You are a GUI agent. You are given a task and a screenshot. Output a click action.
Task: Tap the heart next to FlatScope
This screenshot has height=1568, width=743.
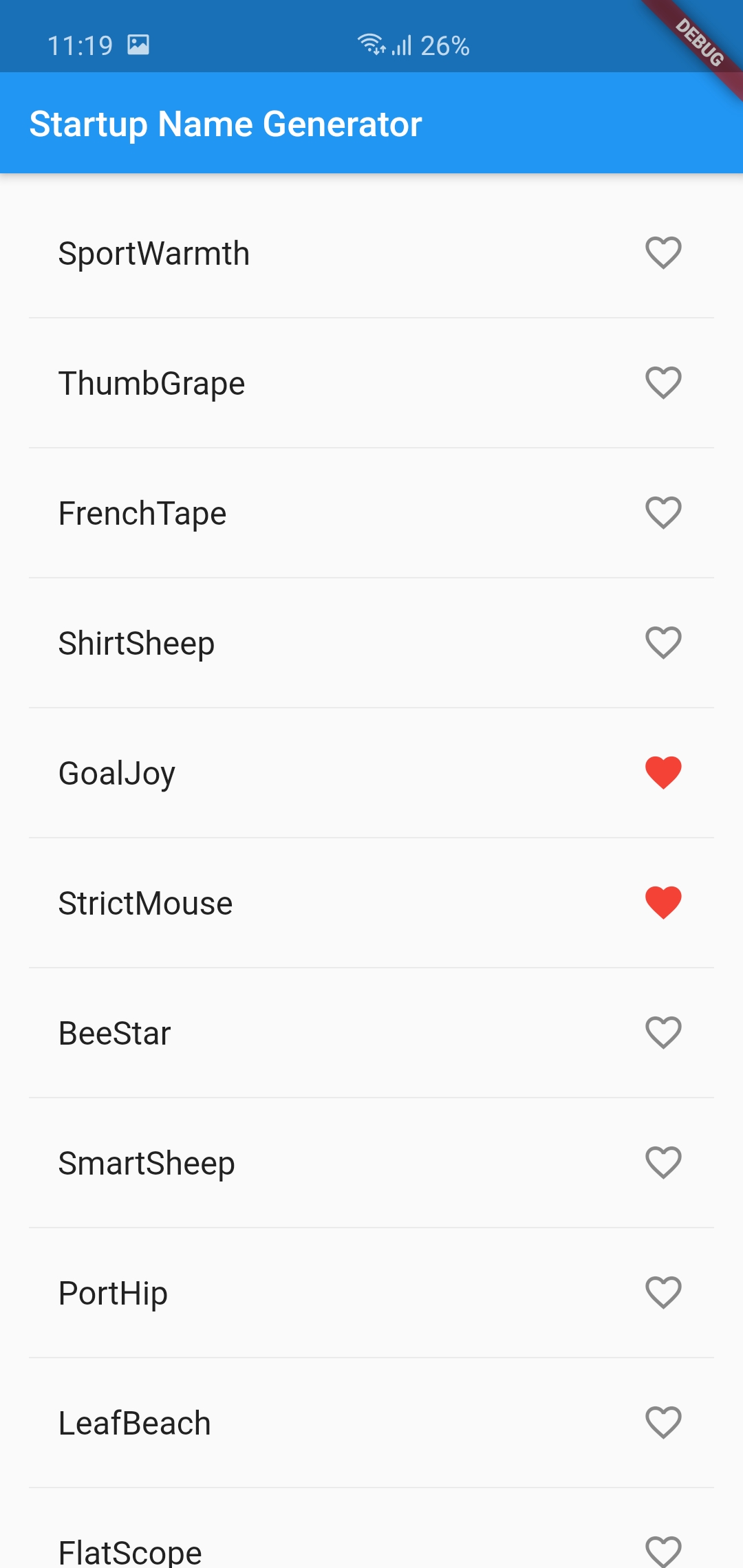663,1551
